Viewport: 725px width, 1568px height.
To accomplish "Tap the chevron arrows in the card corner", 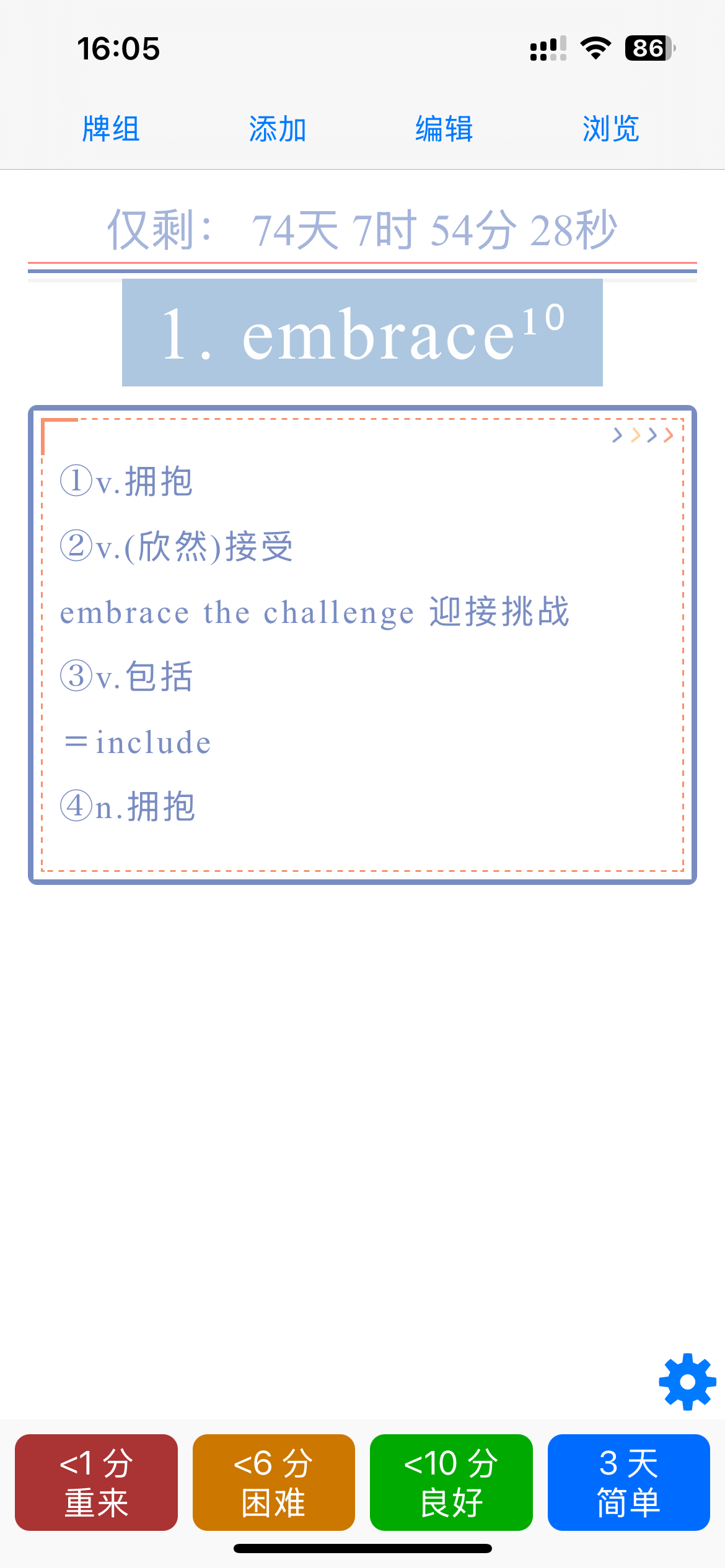I will (x=643, y=435).
